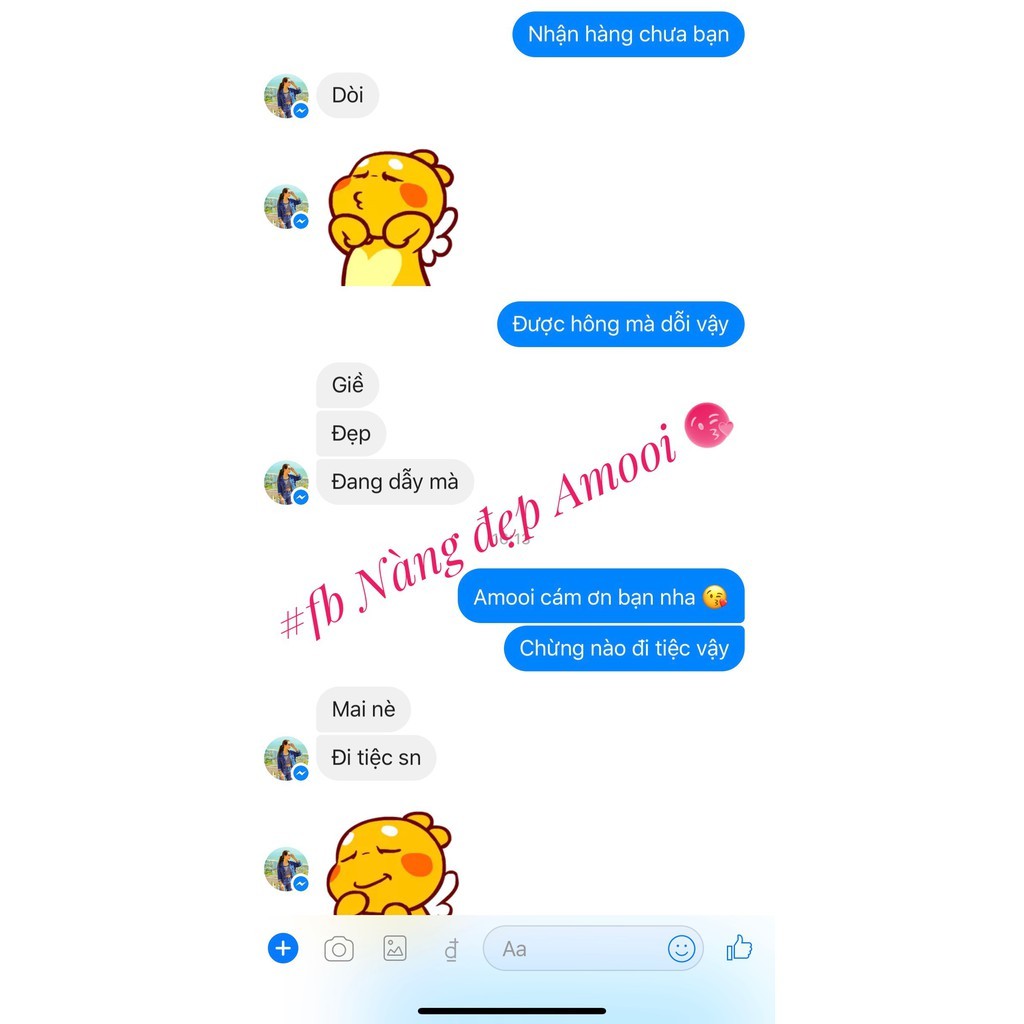Send a thumbs-up like
The width and height of the screenshot is (1024, 1024).
tap(739, 948)
